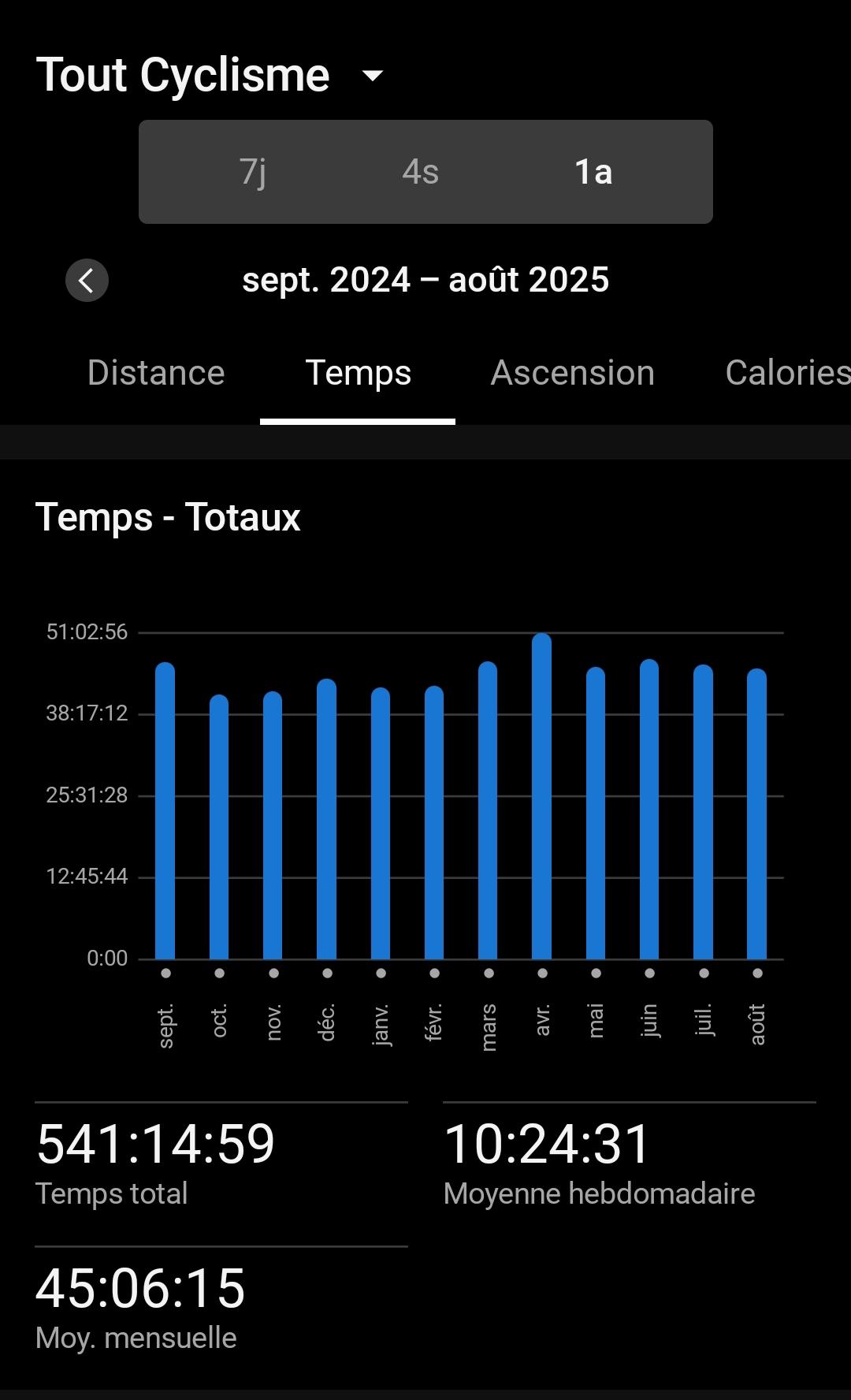Select the Temps tab
Image resolution: width=851 pixels, height=1400 pixels.
point(359,373)
